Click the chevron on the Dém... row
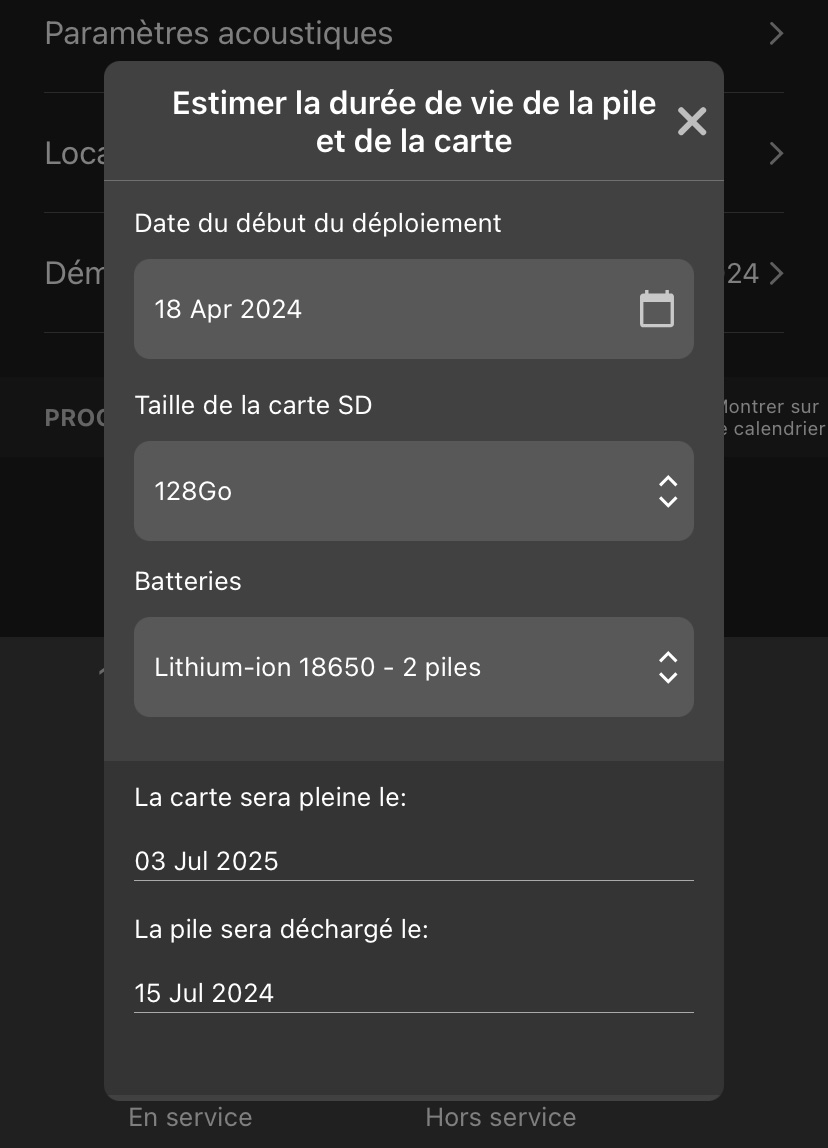The width and height of the screenshot is (828, 1148). (x=776, y=273)
